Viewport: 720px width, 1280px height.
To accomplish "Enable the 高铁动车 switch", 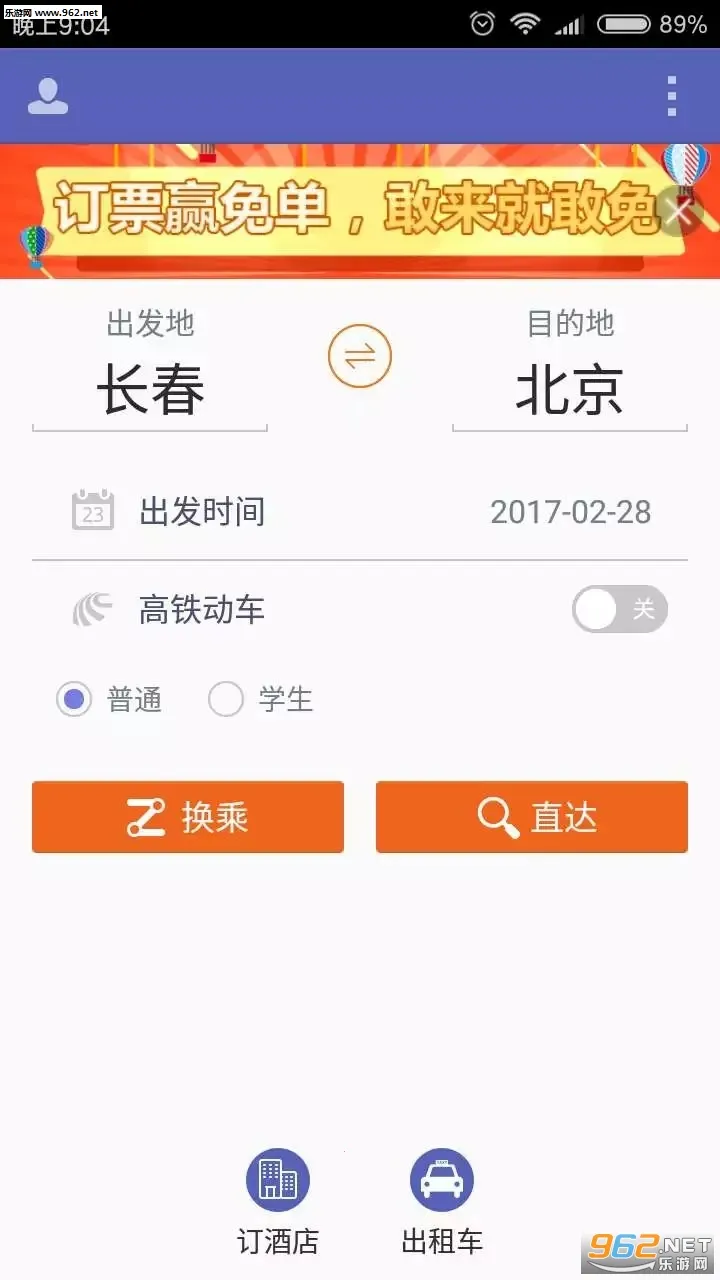I will coord(620,609).
